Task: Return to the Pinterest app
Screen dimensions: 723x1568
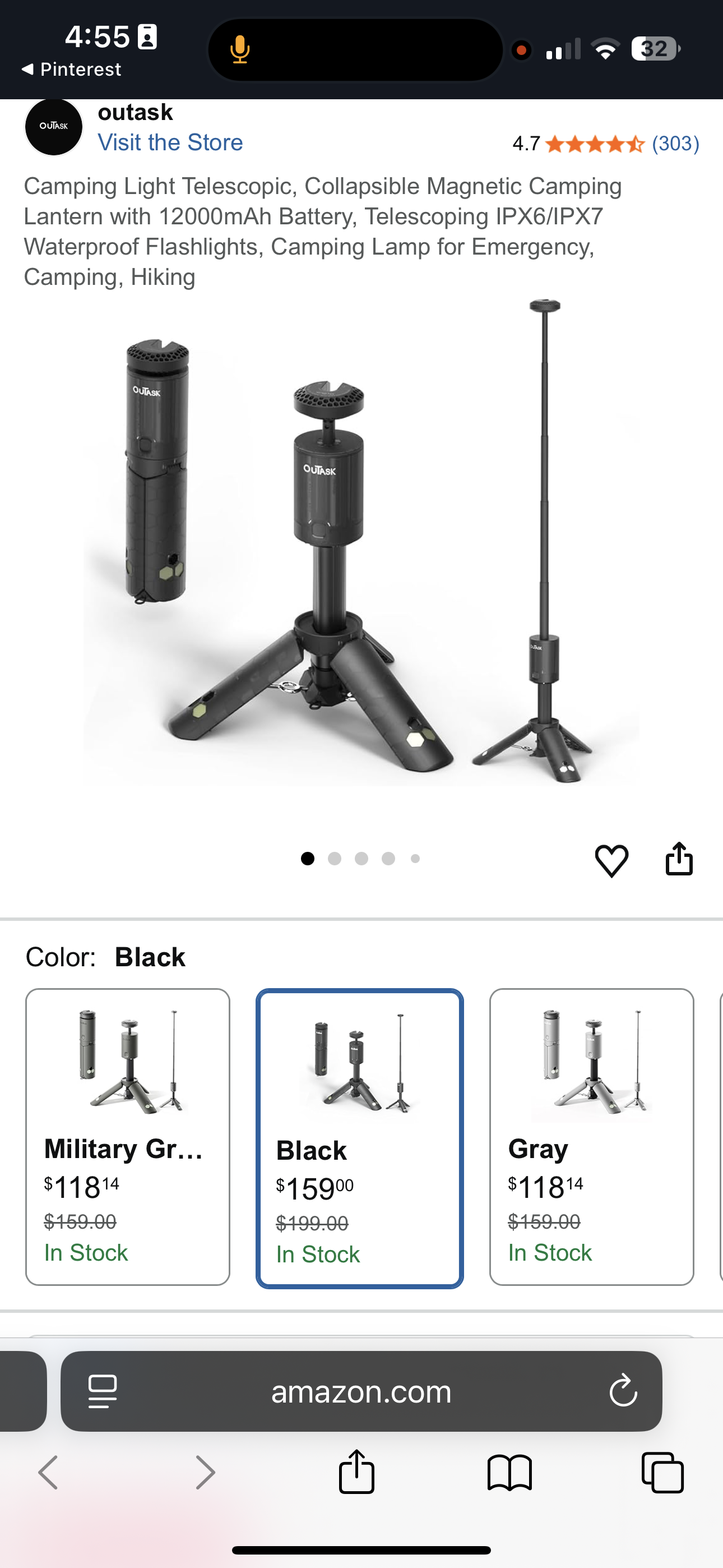Action: coord(72,70)
